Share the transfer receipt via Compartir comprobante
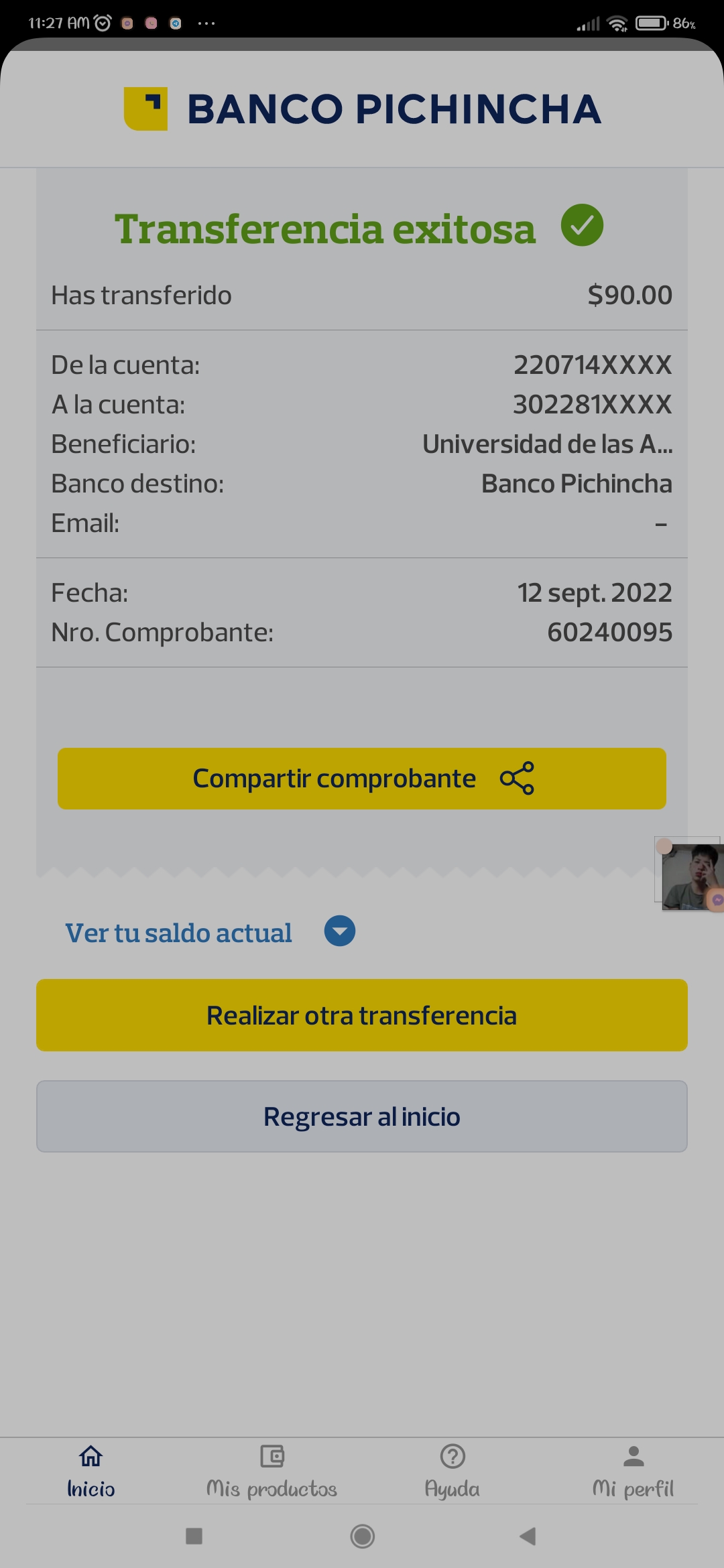 362,779
